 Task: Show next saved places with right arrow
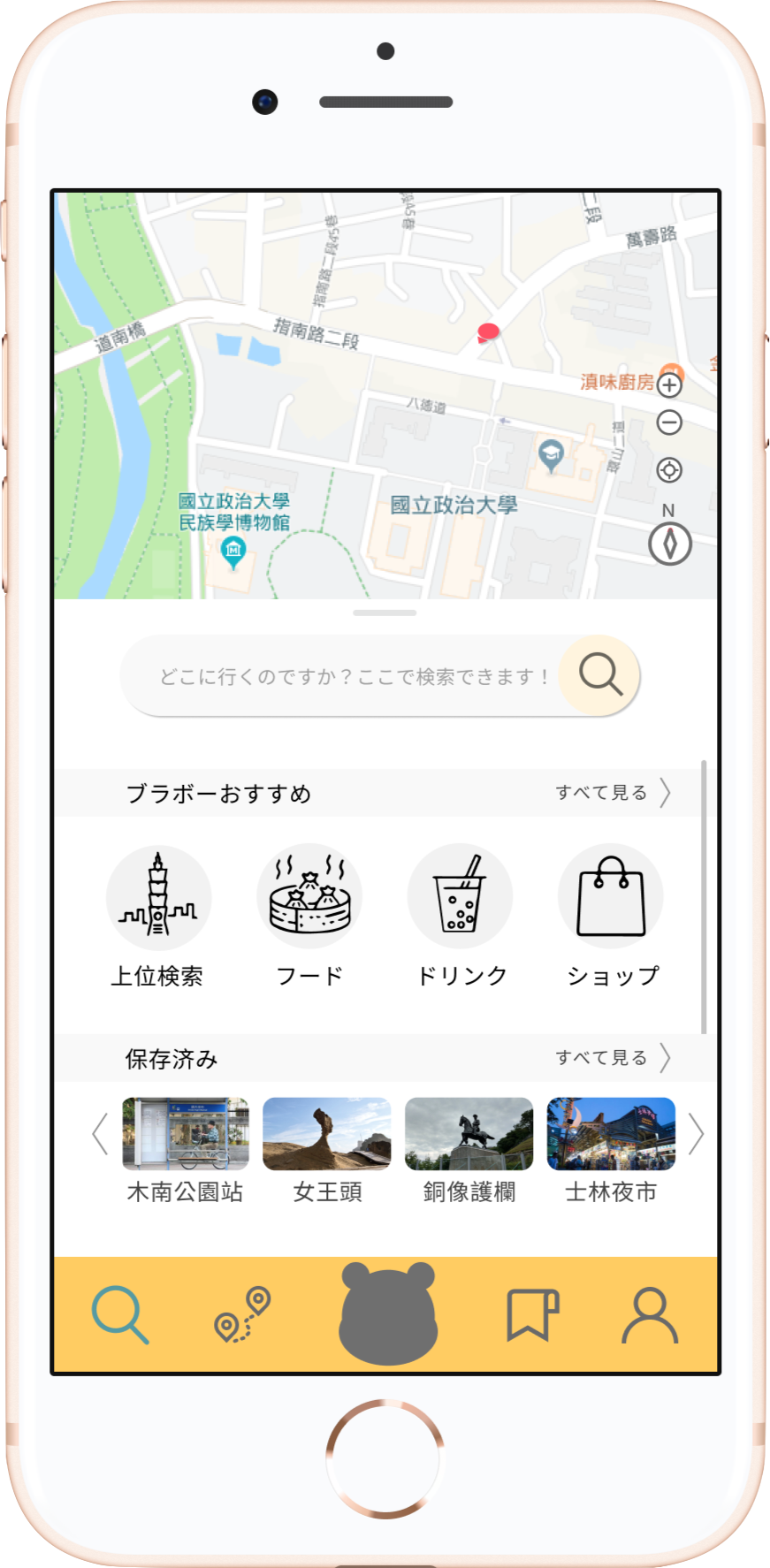click(x=696, y=1135)
